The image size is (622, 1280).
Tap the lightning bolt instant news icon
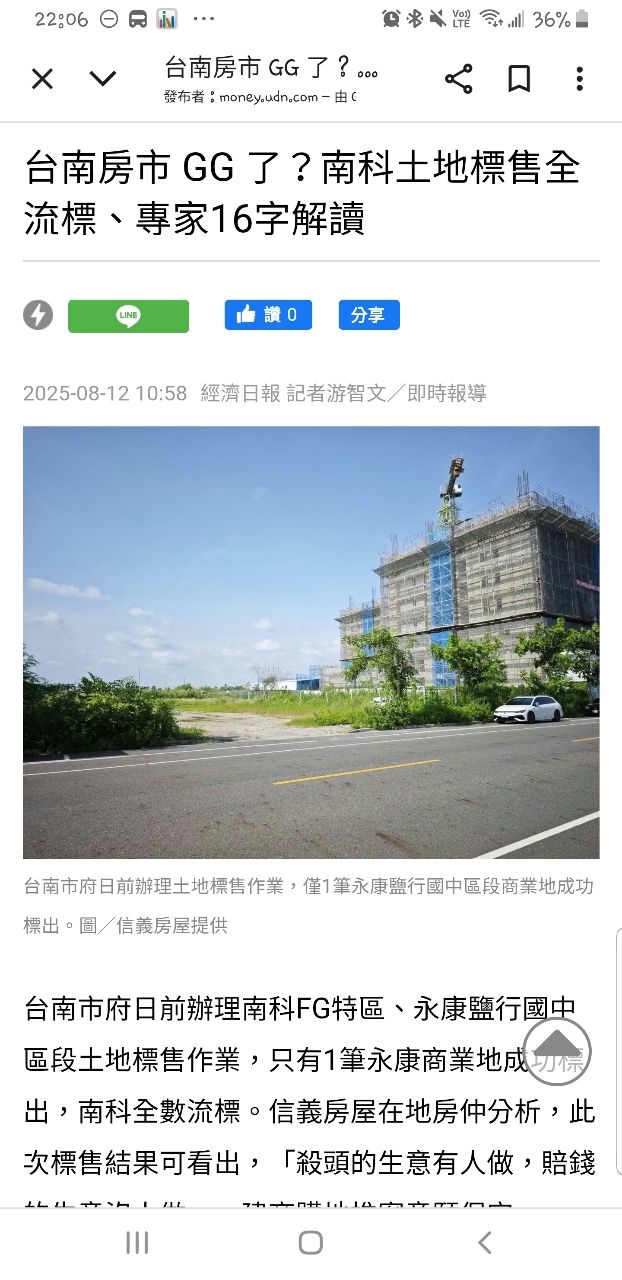[38, 315]
